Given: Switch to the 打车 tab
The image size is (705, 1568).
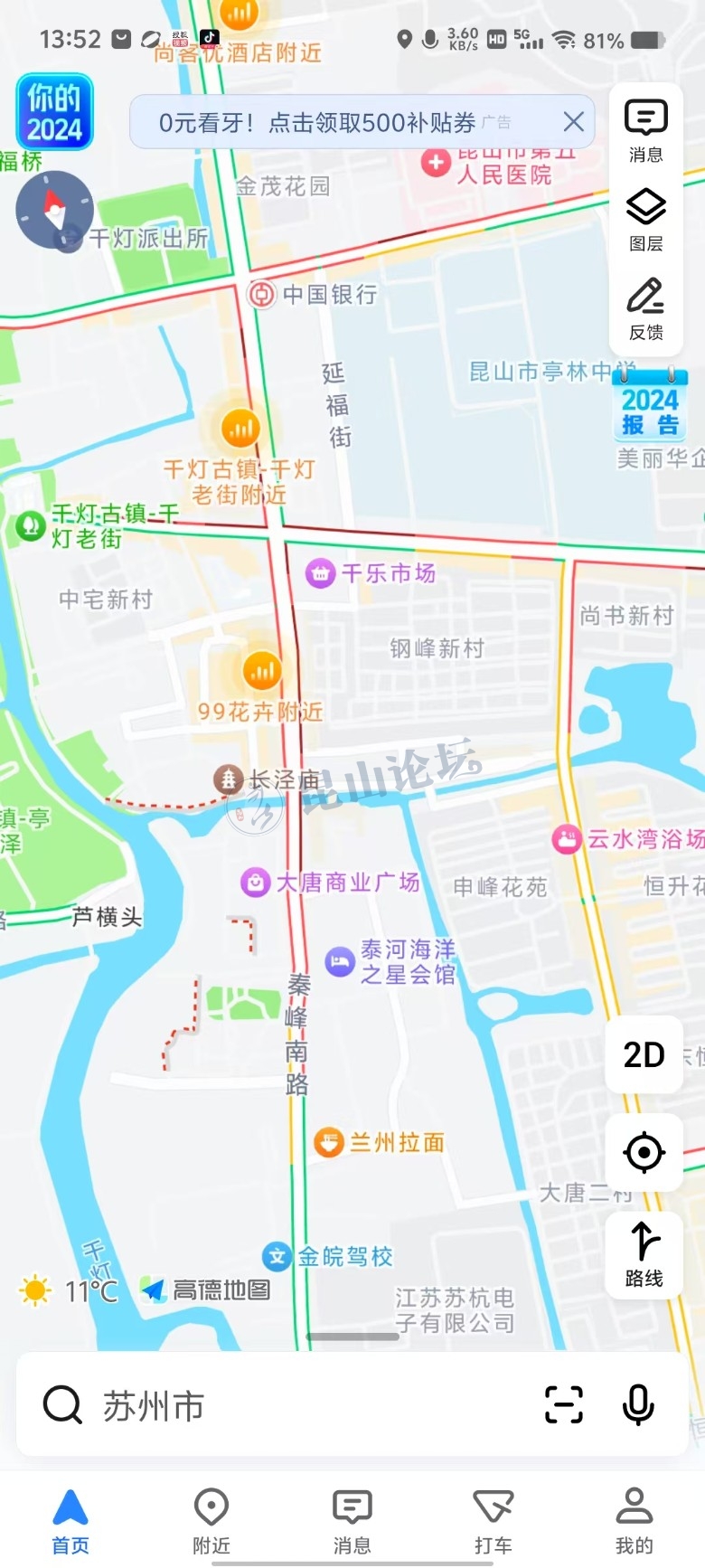Looking at the screenshot, I should tap(493, 1521).
